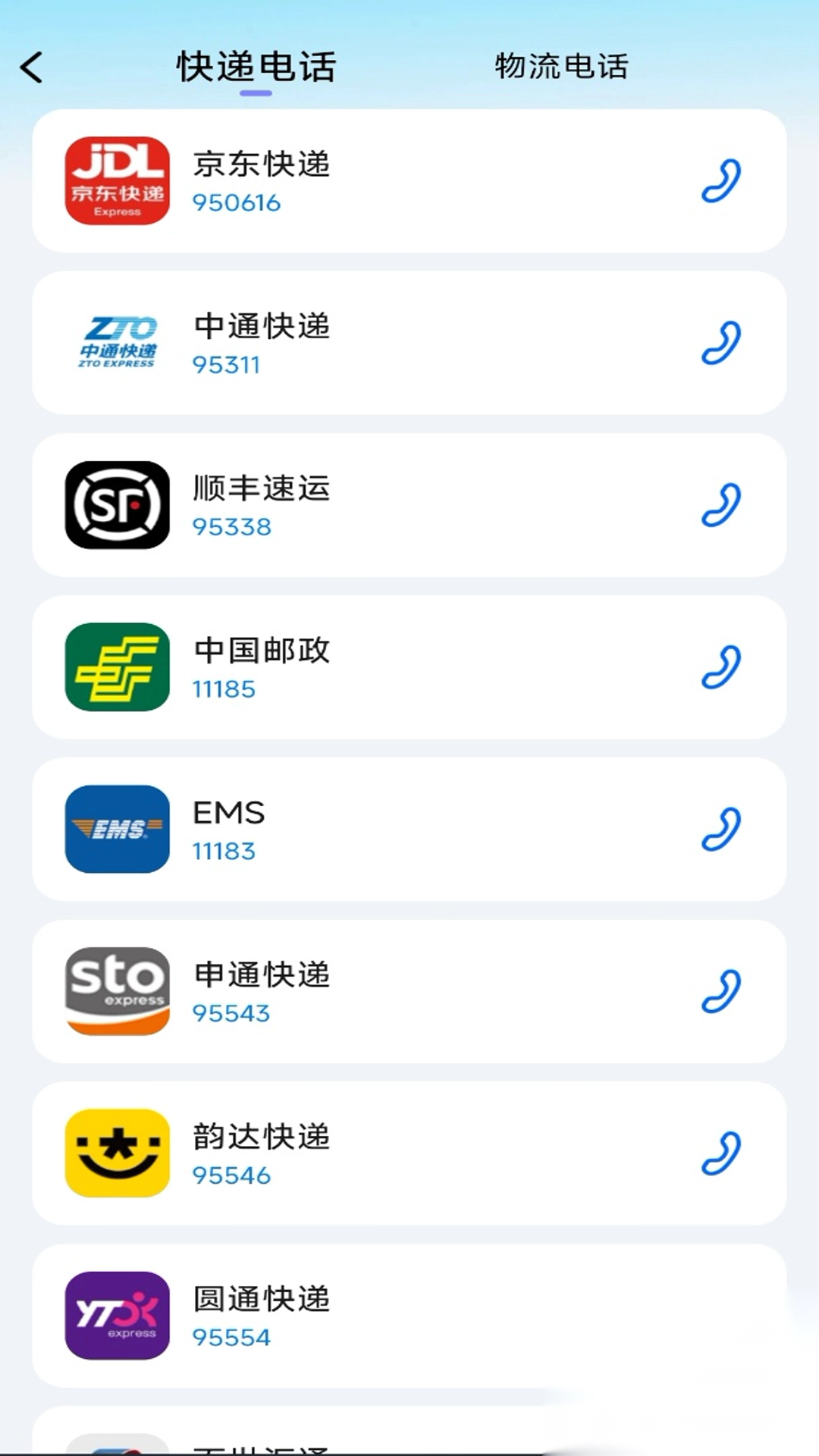Image resolution: width=819 pixels, height=1456 pixels.
Task: Tap the ZTO Express (中通快递) logo icon
Action: 117,342
